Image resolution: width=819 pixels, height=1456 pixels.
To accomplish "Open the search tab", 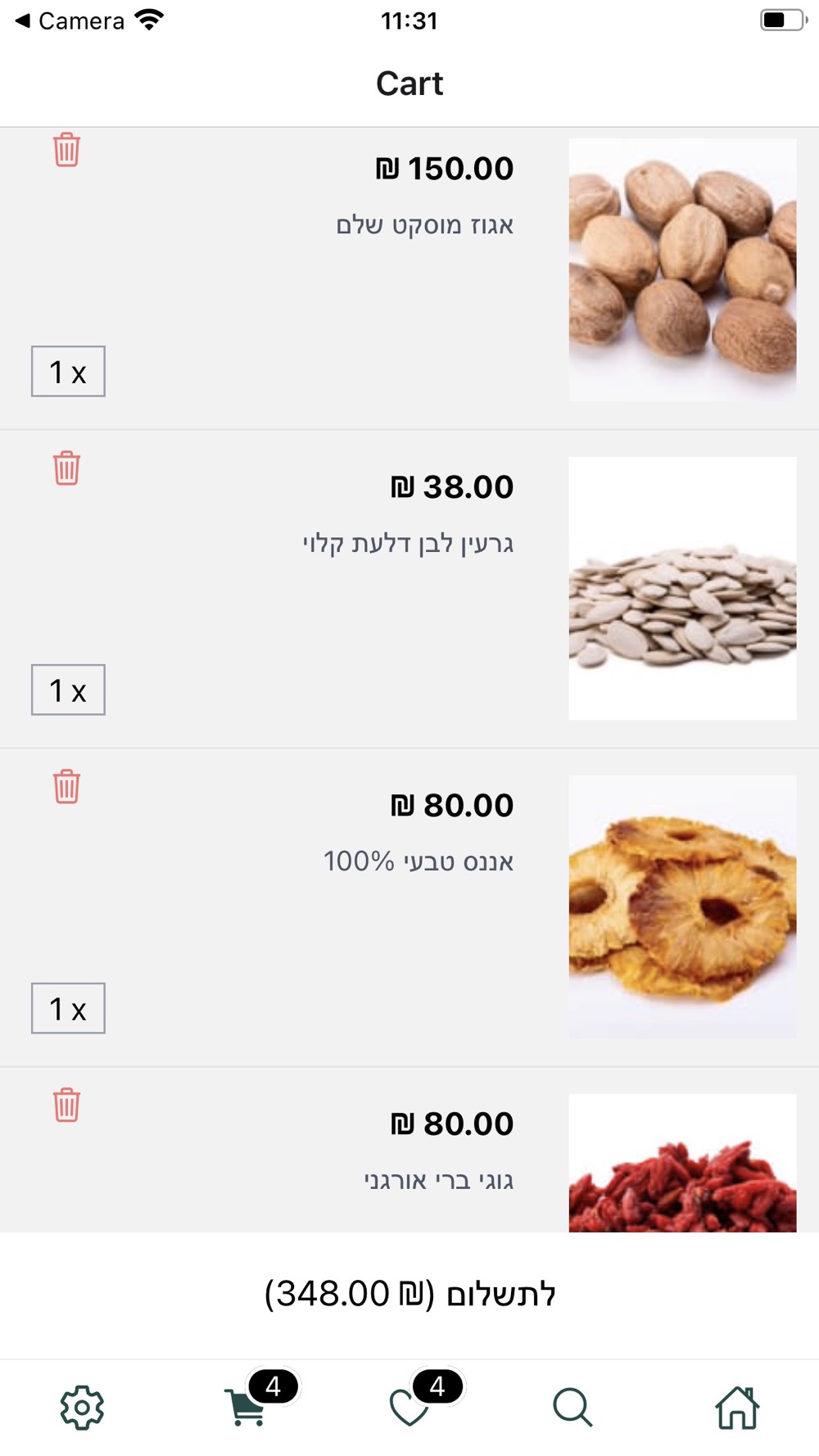I will tap(572, 1408).
